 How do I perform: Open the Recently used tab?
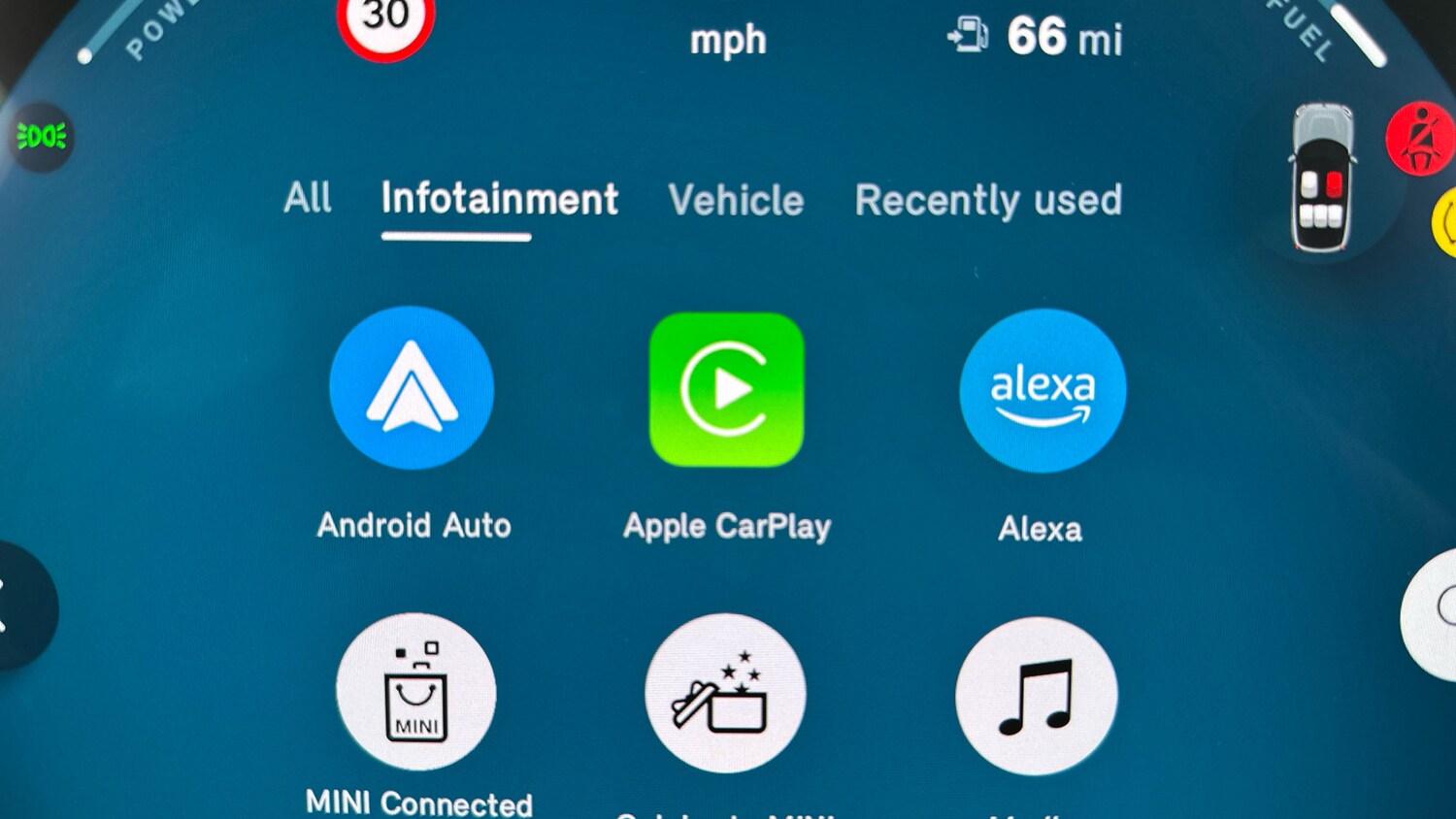click(988, 200)
